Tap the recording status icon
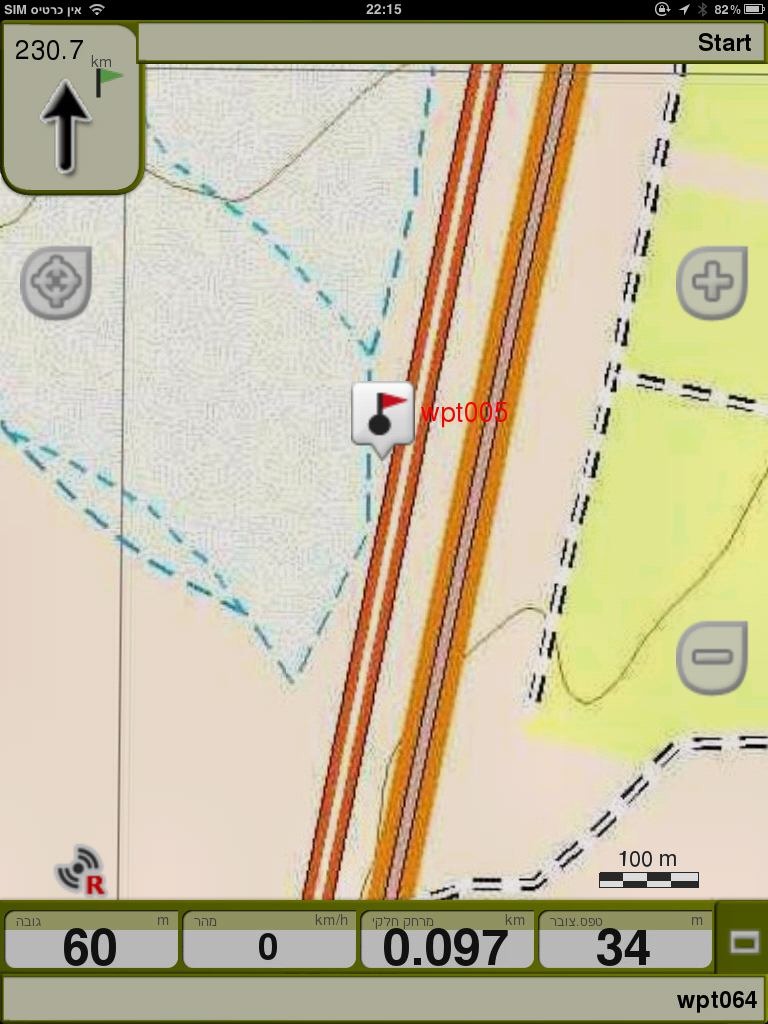768x1024 pixels. [x=82, y=870]
